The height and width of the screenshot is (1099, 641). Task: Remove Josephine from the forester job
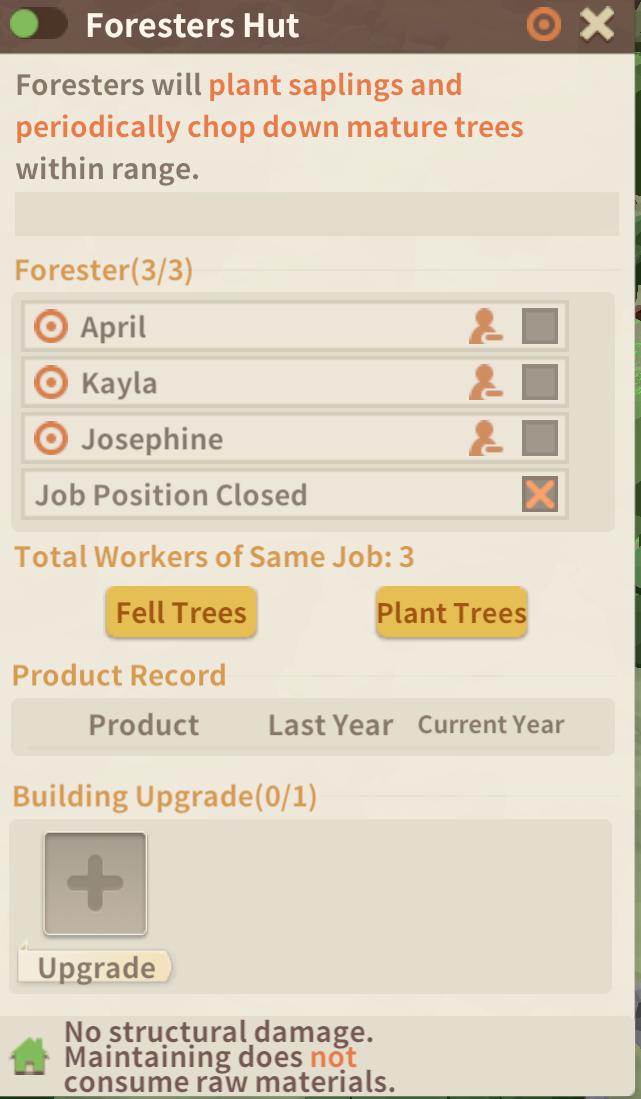pos(485,439)
